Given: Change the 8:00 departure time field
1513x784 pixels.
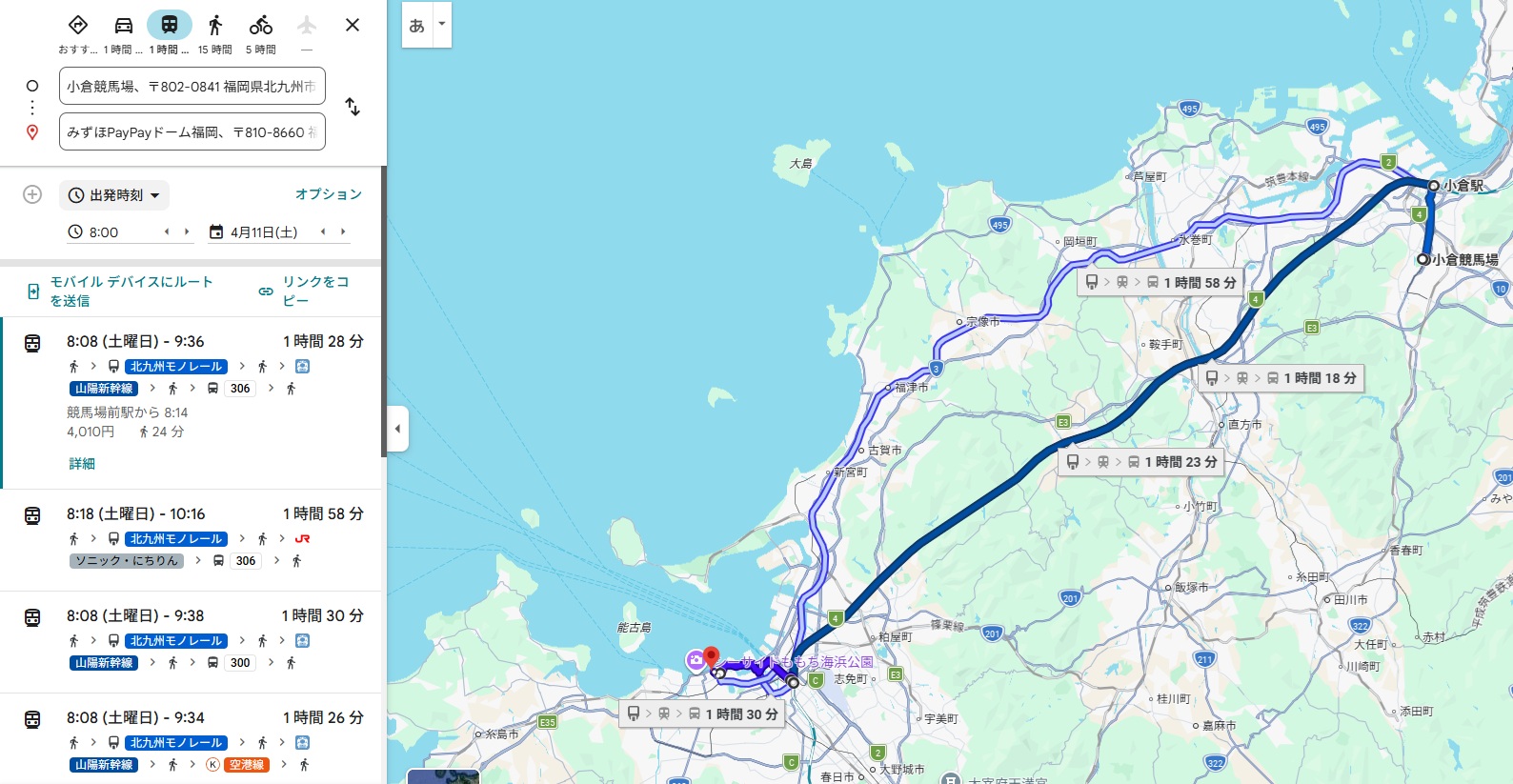Looking at the screenshot, I should (114, 232).
